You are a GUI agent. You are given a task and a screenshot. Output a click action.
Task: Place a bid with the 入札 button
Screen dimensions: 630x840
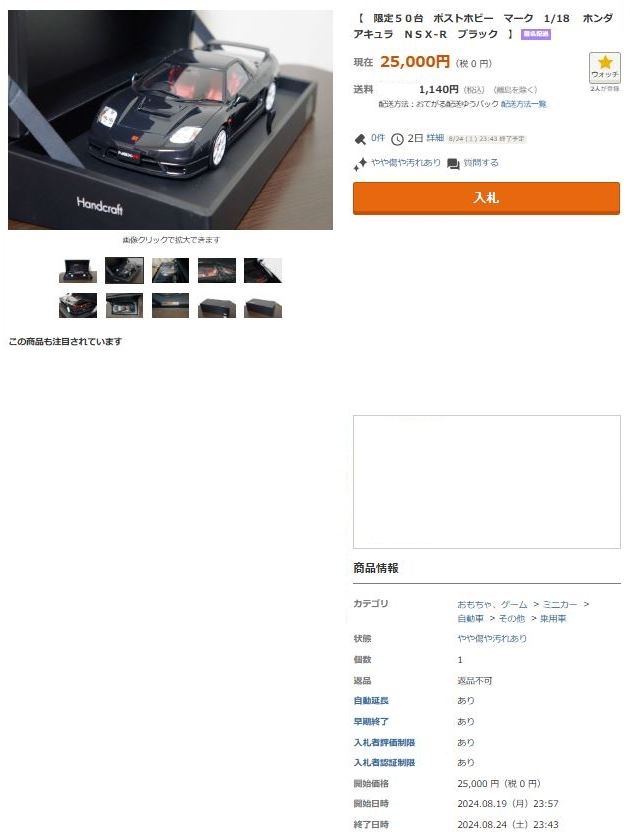486,198
